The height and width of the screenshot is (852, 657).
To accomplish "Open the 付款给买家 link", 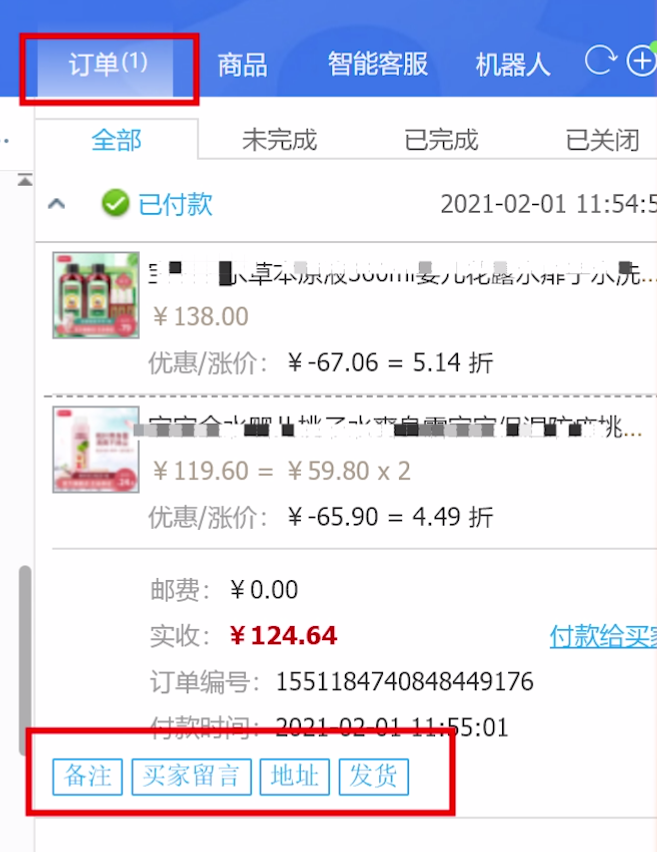I will (x=602, y=636).
